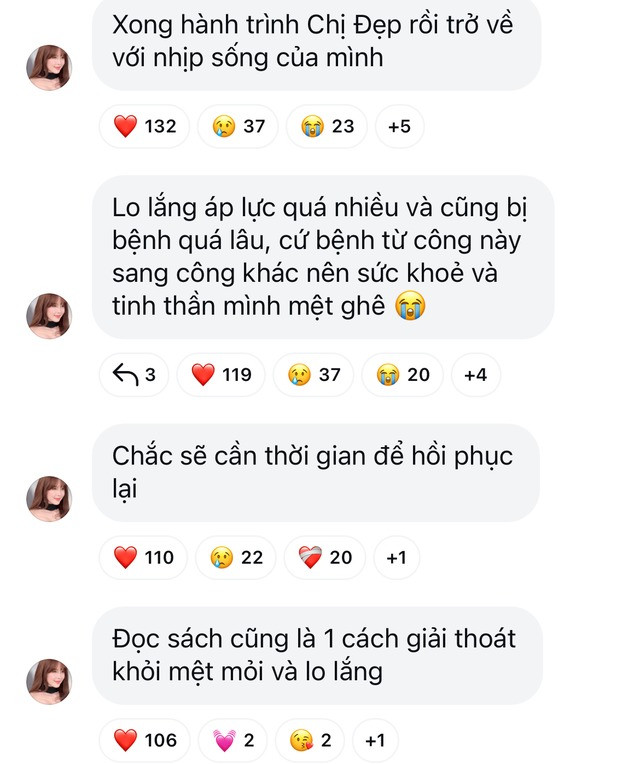The width and height of the screenshot is (640, 764).
Task: Open the +4 more reactions chip
Action: 475,375
